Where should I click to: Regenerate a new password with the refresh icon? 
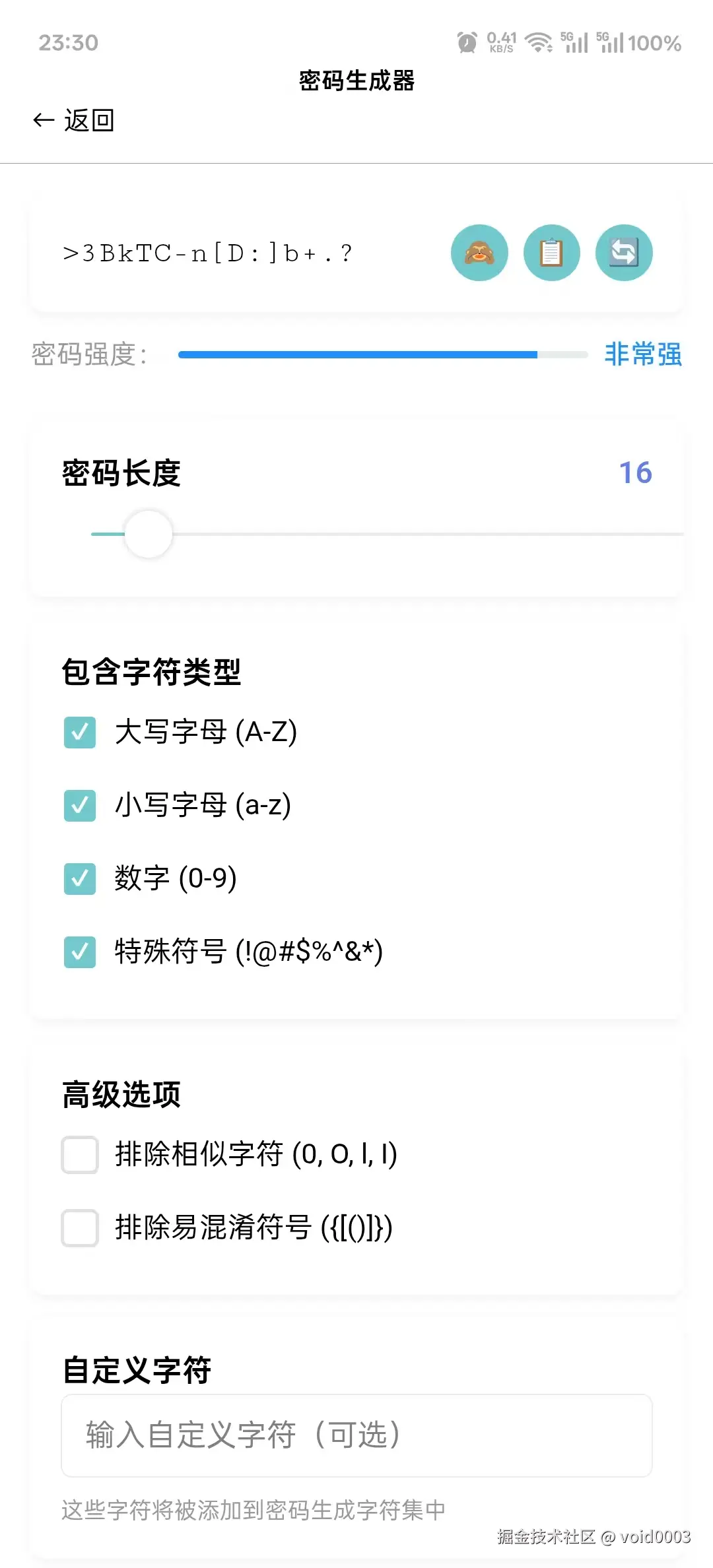point(623,253)
